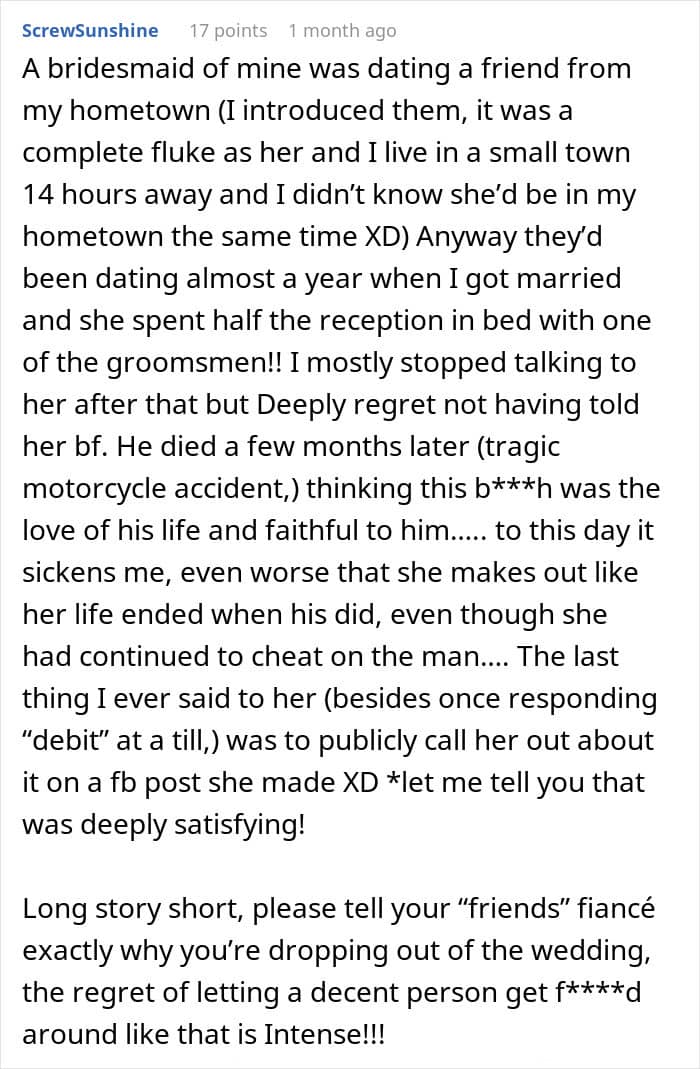Open ScrewSunshine's user profile
700x1069 pixels.
coord(90,31)
